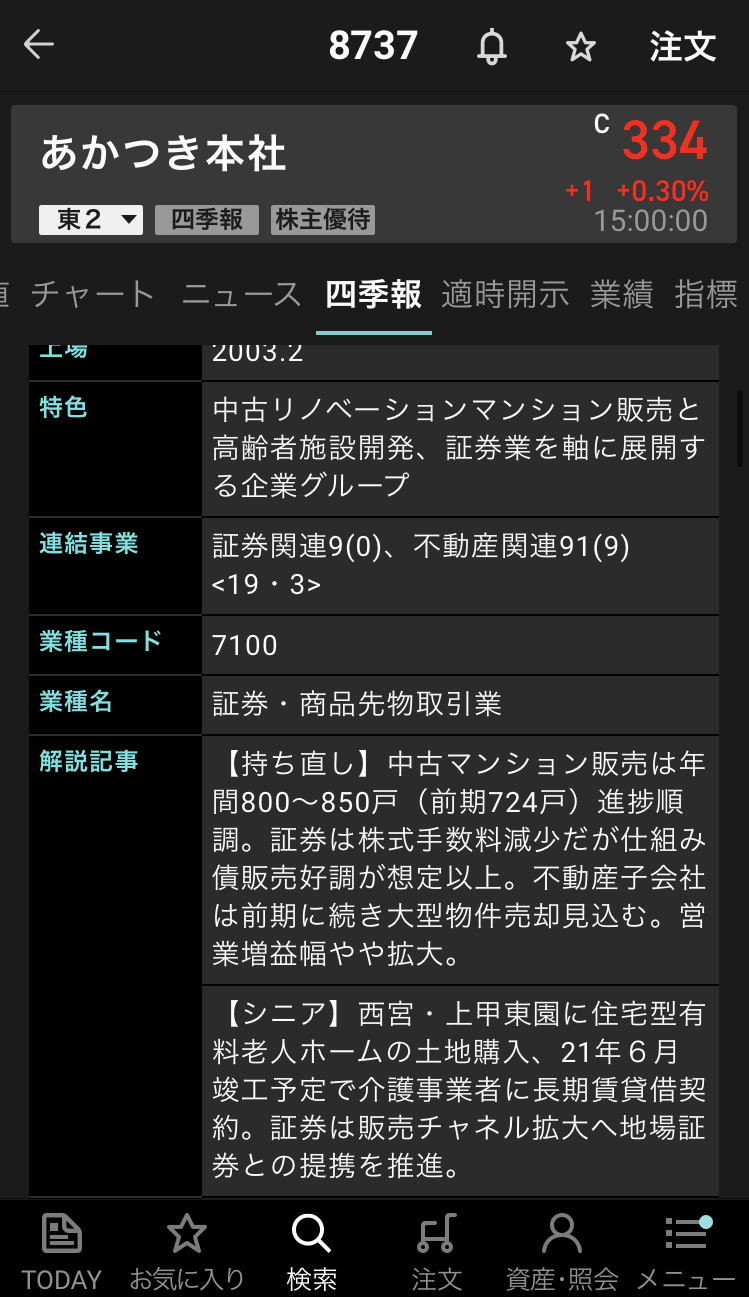Open 検索 in bottom navigation

pos(311,1250)
